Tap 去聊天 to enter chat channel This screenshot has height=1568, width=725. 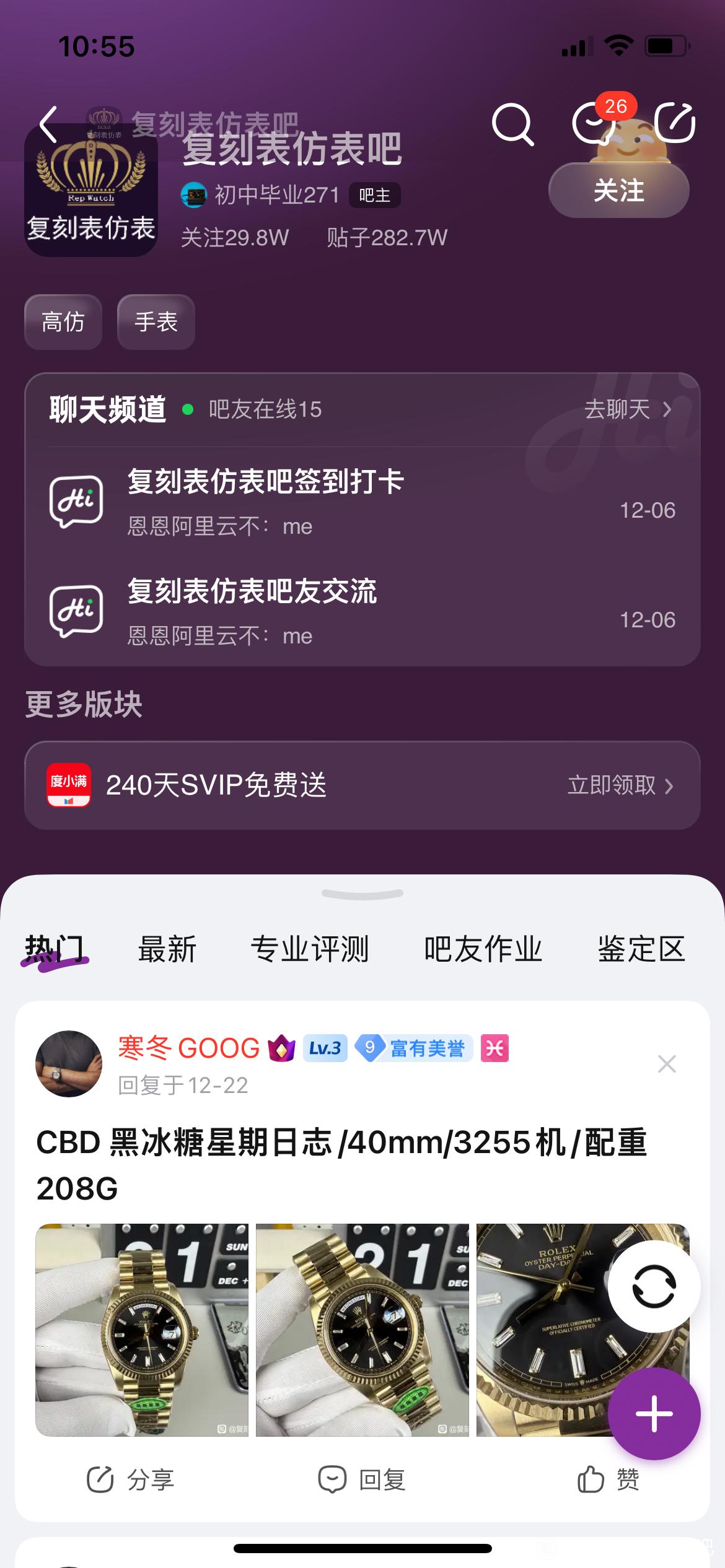pos(627,409)
